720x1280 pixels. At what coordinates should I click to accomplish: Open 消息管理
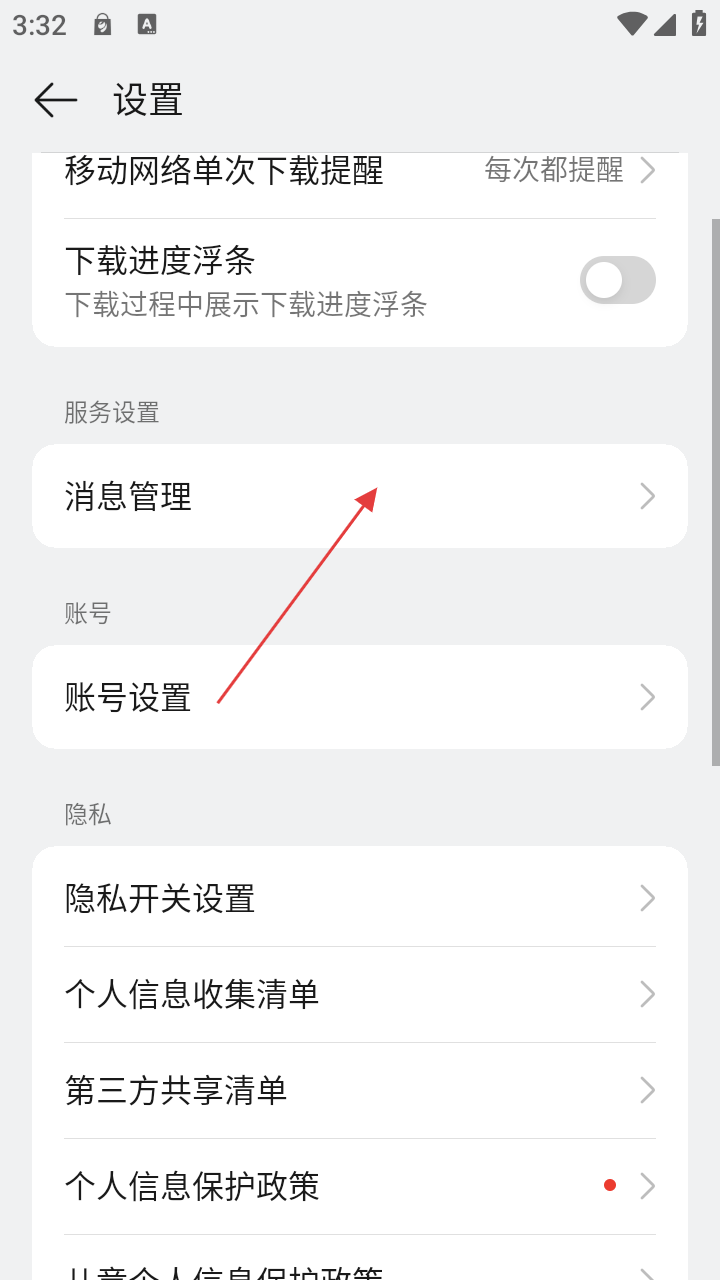tap(360, 497)
